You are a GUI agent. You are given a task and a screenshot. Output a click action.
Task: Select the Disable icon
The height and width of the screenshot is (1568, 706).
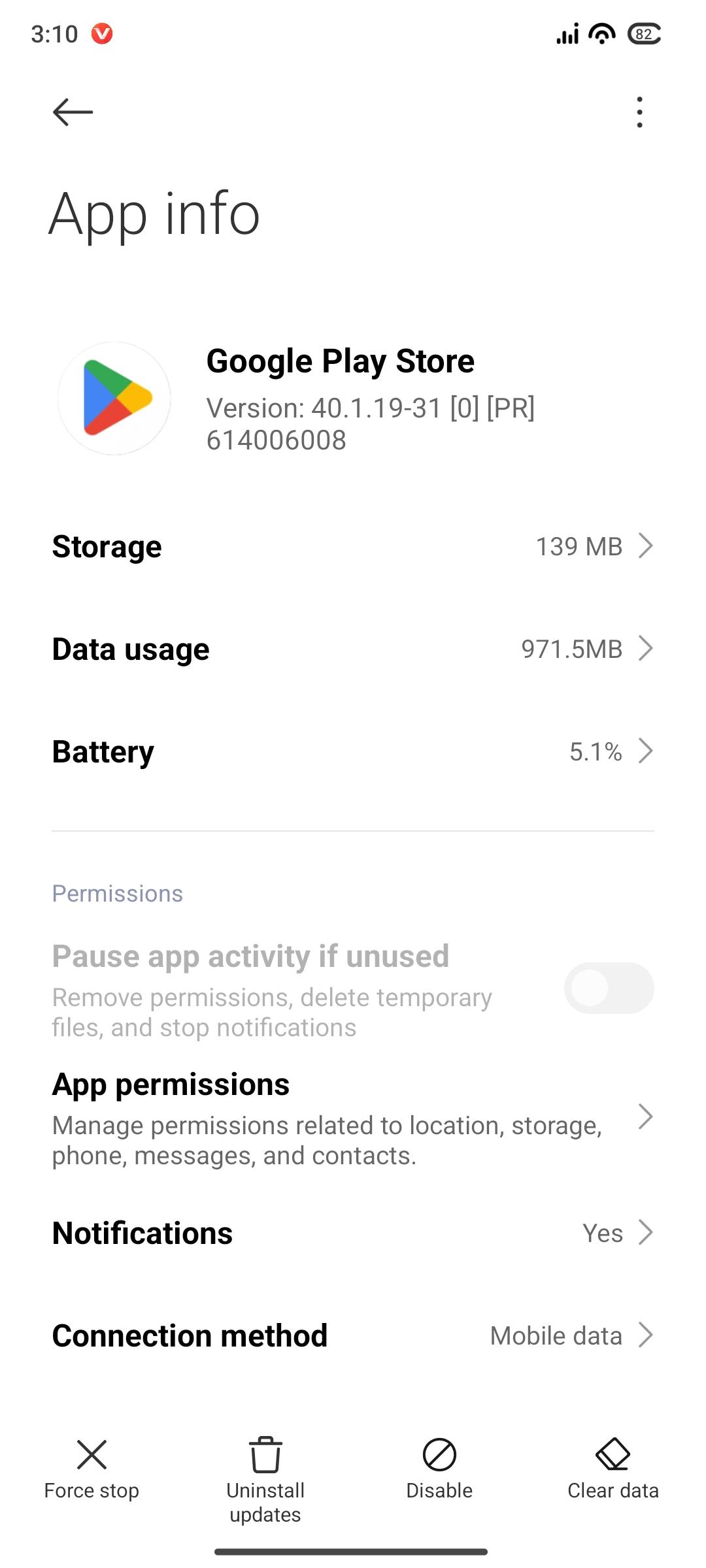click(439, 1456)
